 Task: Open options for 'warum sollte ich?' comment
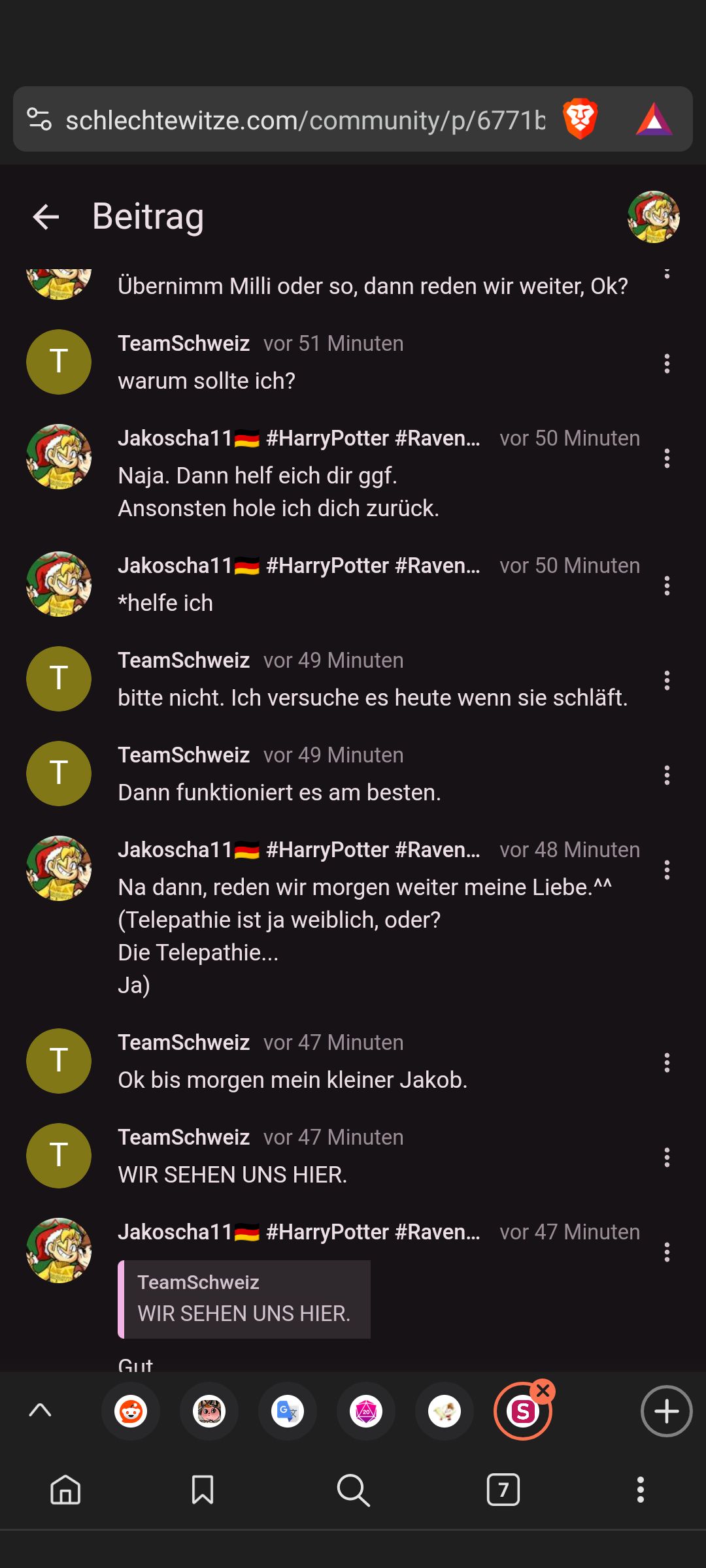[x=667, y=364]
